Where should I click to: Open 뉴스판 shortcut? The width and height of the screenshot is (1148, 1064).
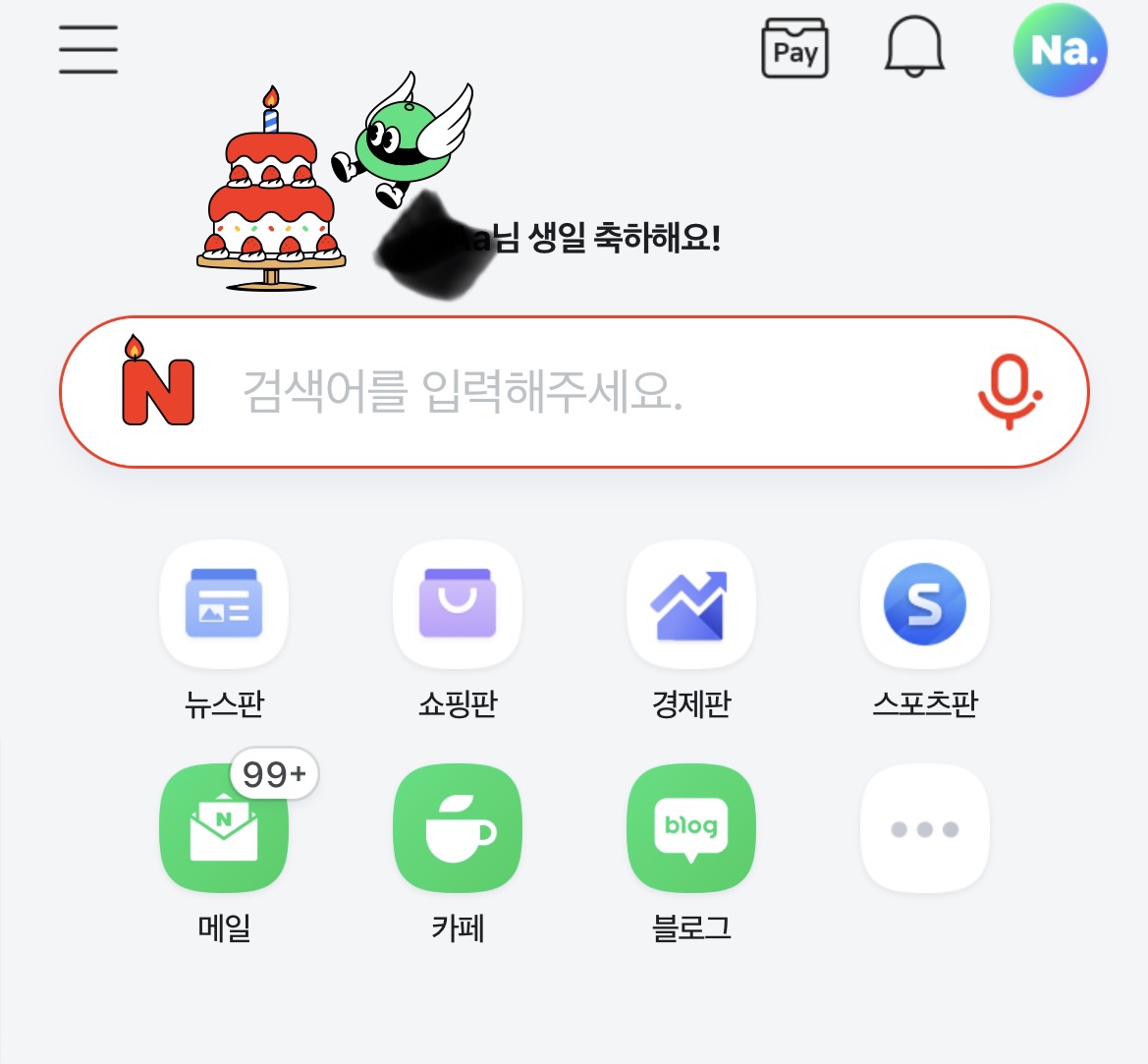pyautogui.click(x=224, y=604)
